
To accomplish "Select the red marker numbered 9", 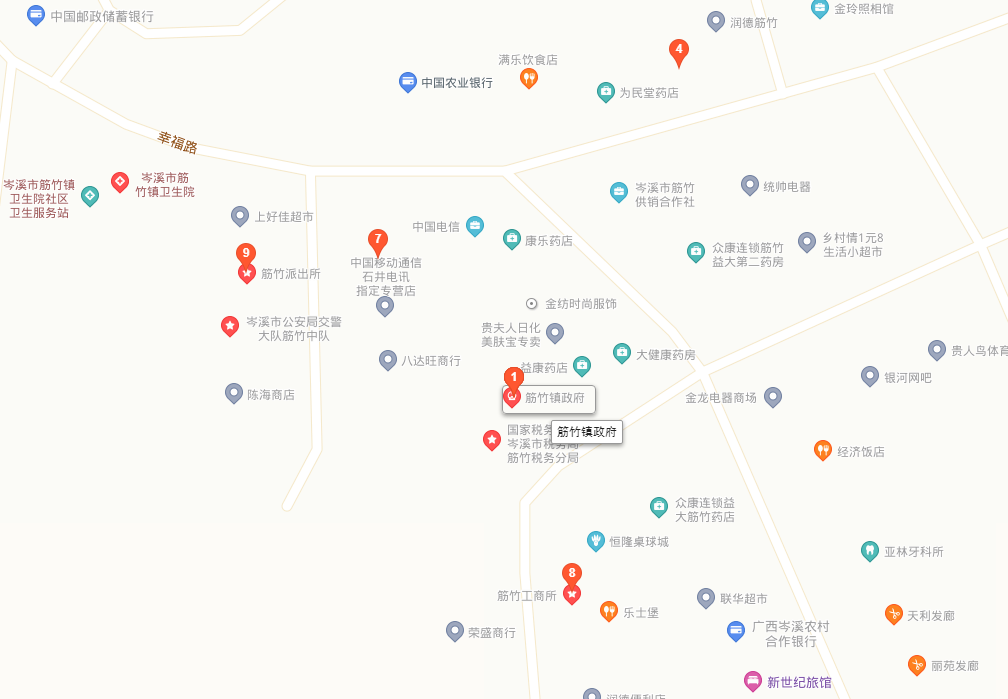I will pyautogui.click(x=246, y=255).
